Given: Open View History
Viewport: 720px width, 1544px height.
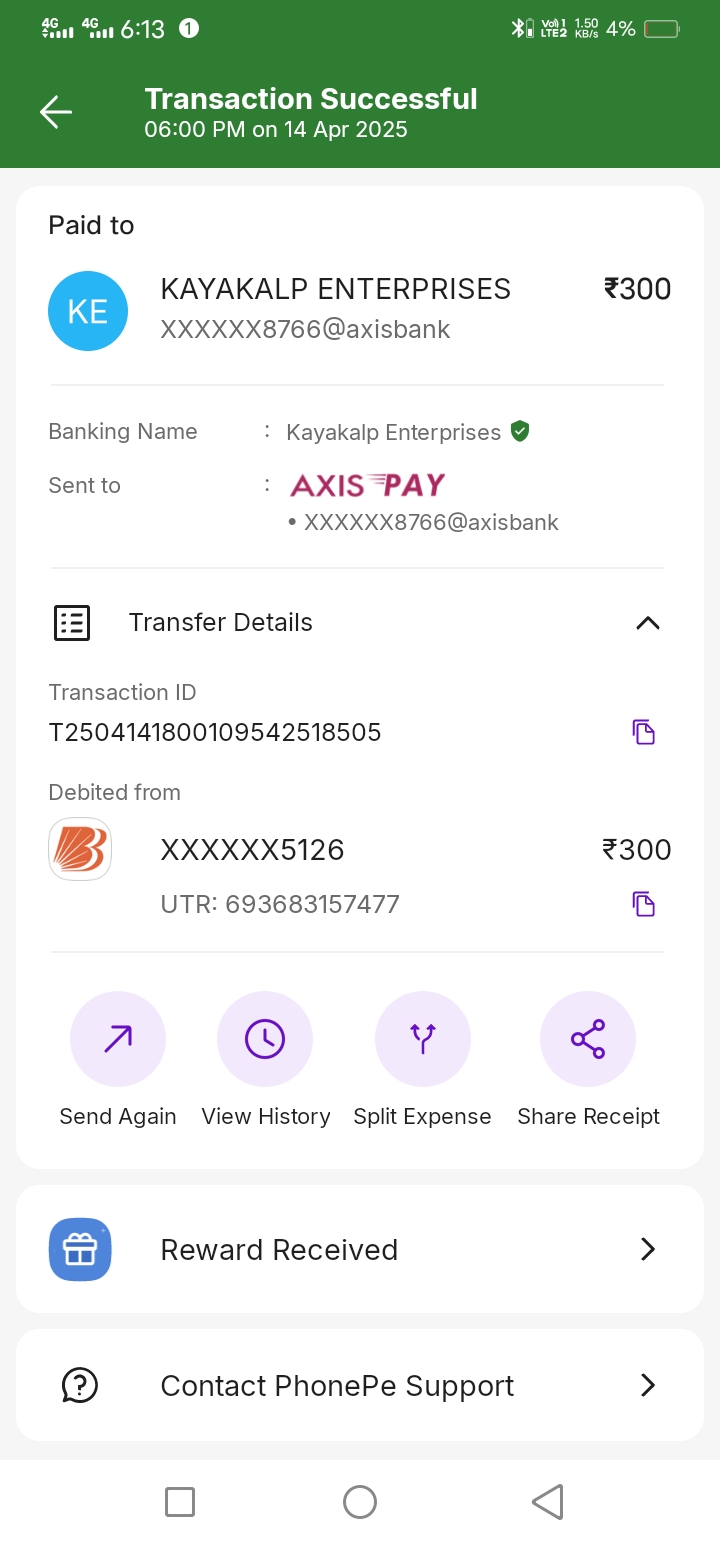Looking at the screenshot, I should [265, 1040].
